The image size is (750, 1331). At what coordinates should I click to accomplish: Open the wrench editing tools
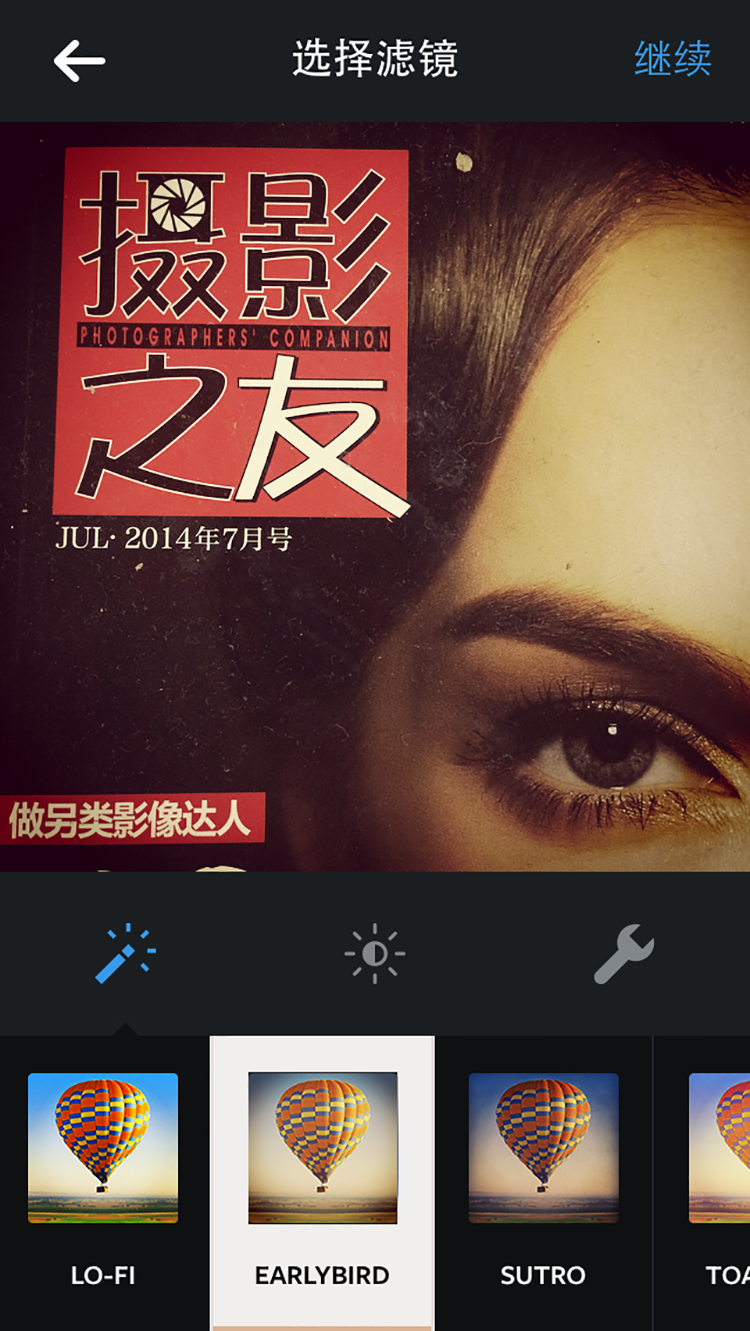click(x=624, y=954)
